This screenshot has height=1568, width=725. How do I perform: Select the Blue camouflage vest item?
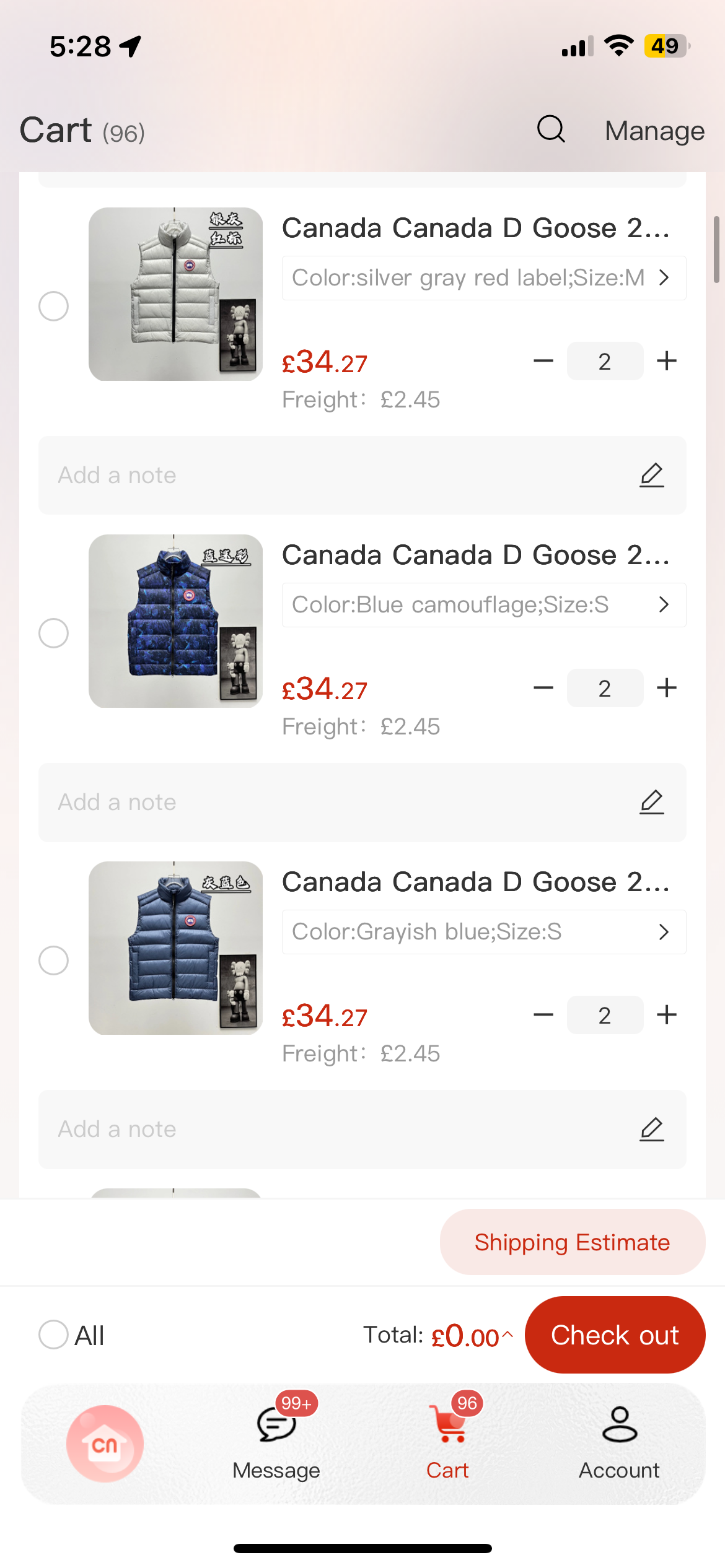point(53,633)
